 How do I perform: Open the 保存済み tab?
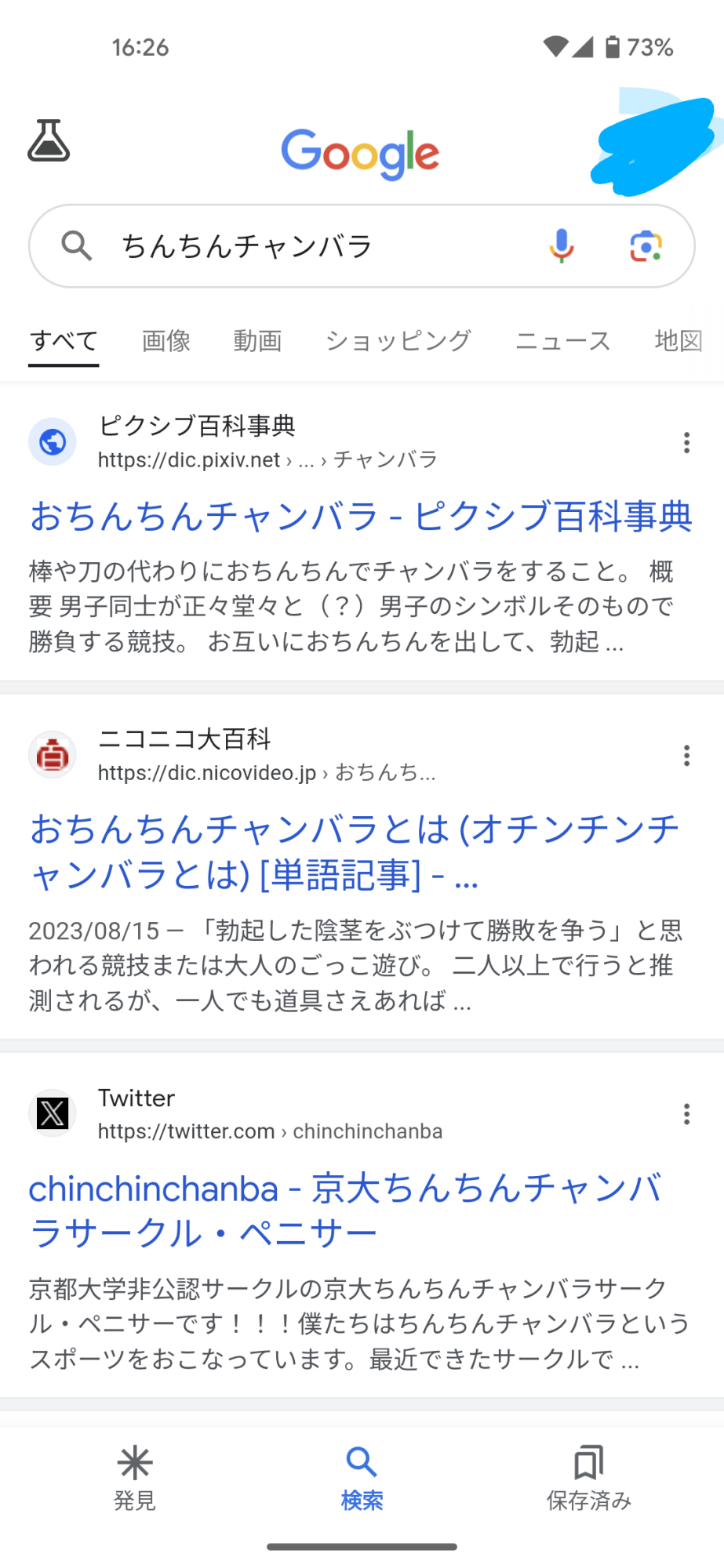point(589,1478)
